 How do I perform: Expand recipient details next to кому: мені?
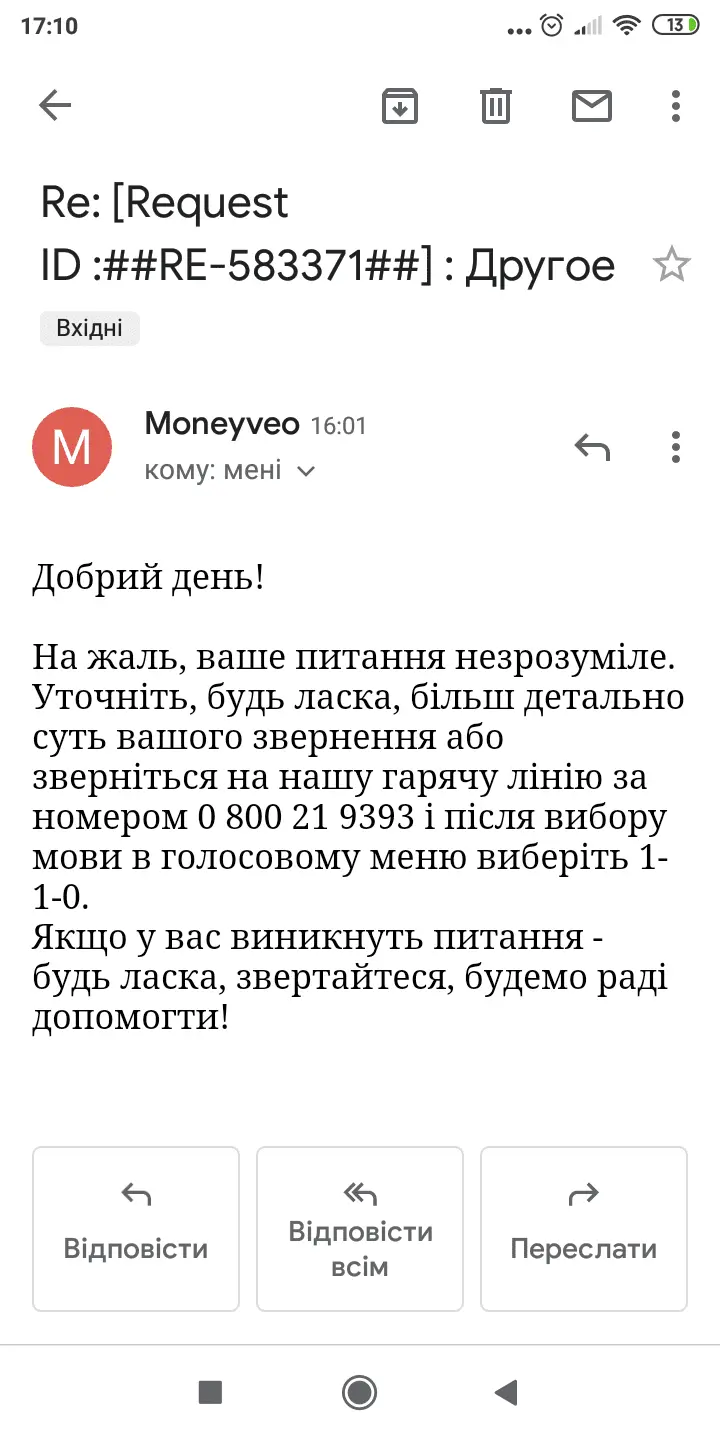[x=306, y=471]
